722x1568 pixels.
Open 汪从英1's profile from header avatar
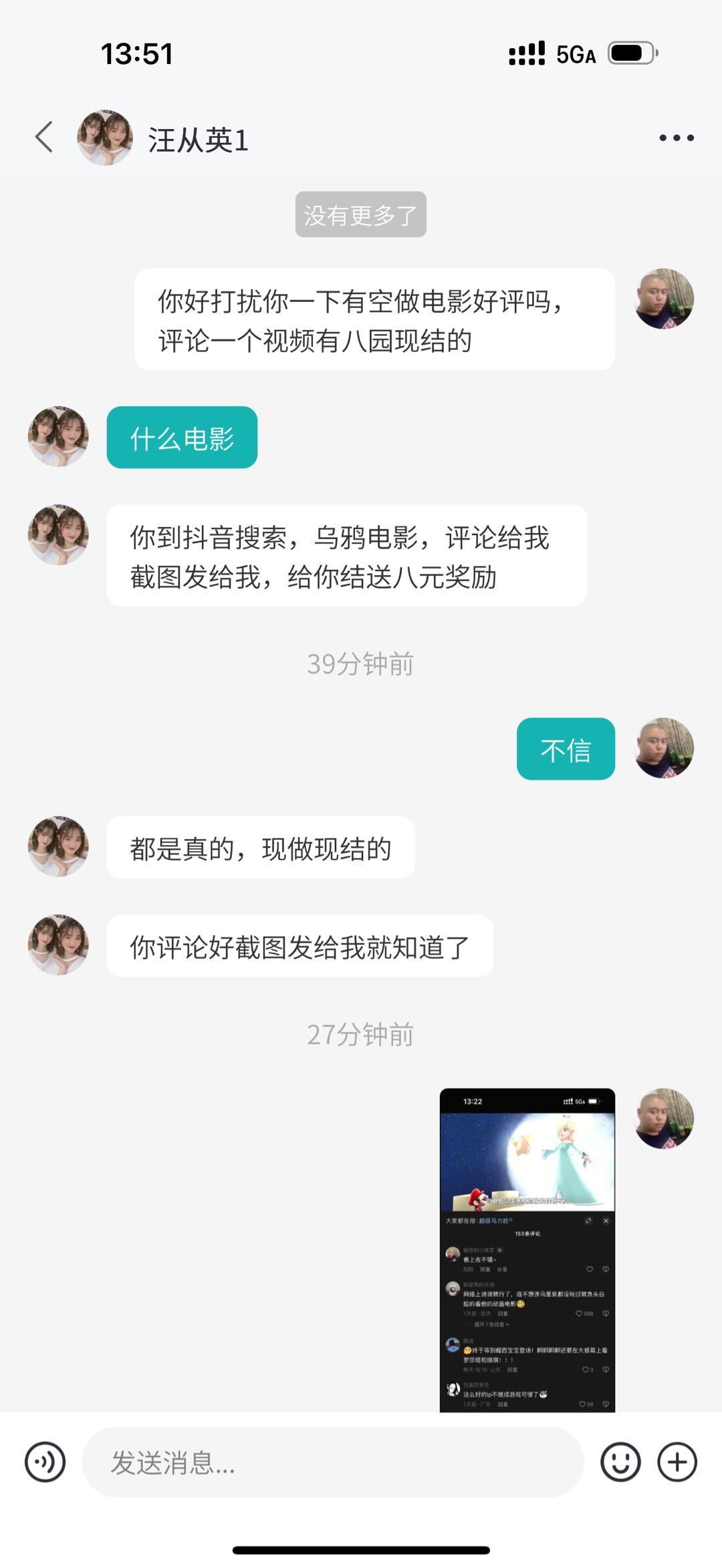coord(105,138)
